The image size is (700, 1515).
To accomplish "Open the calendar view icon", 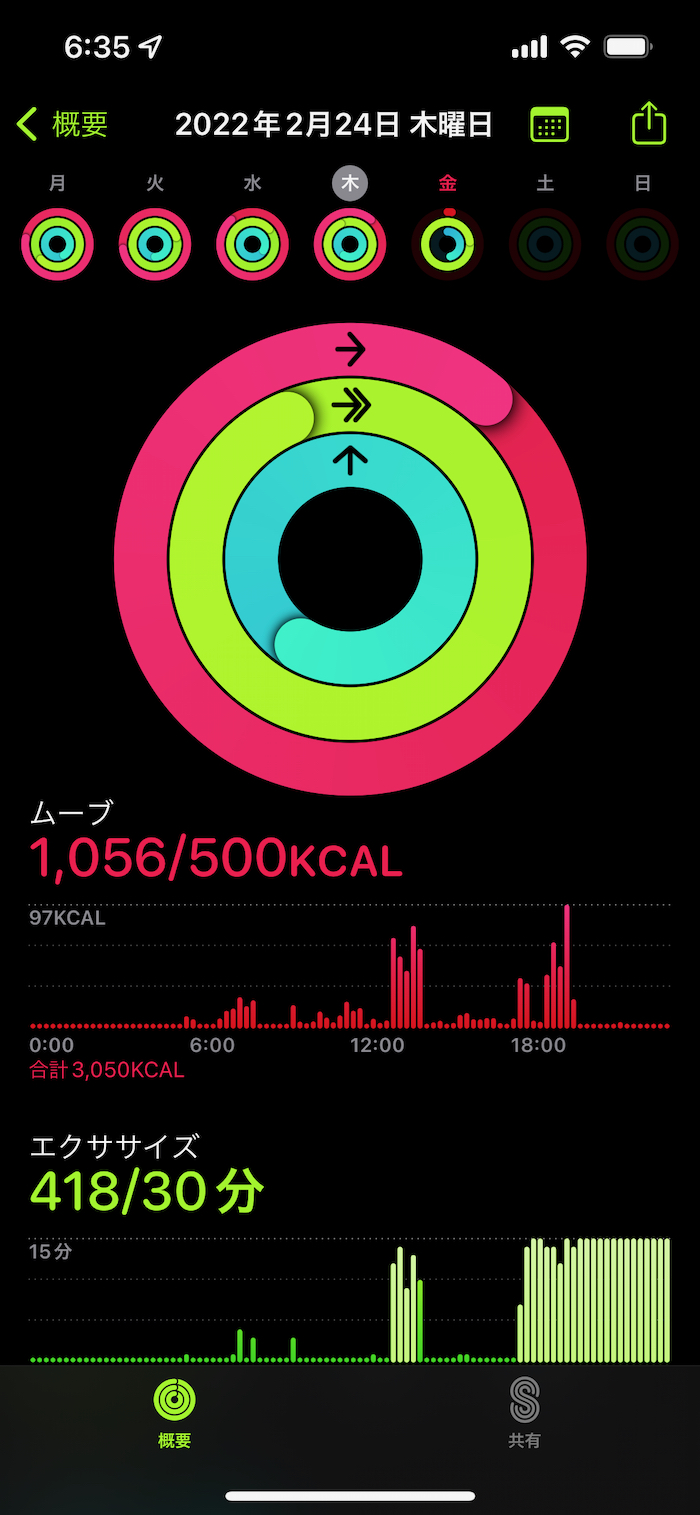I will pos(549,124).
